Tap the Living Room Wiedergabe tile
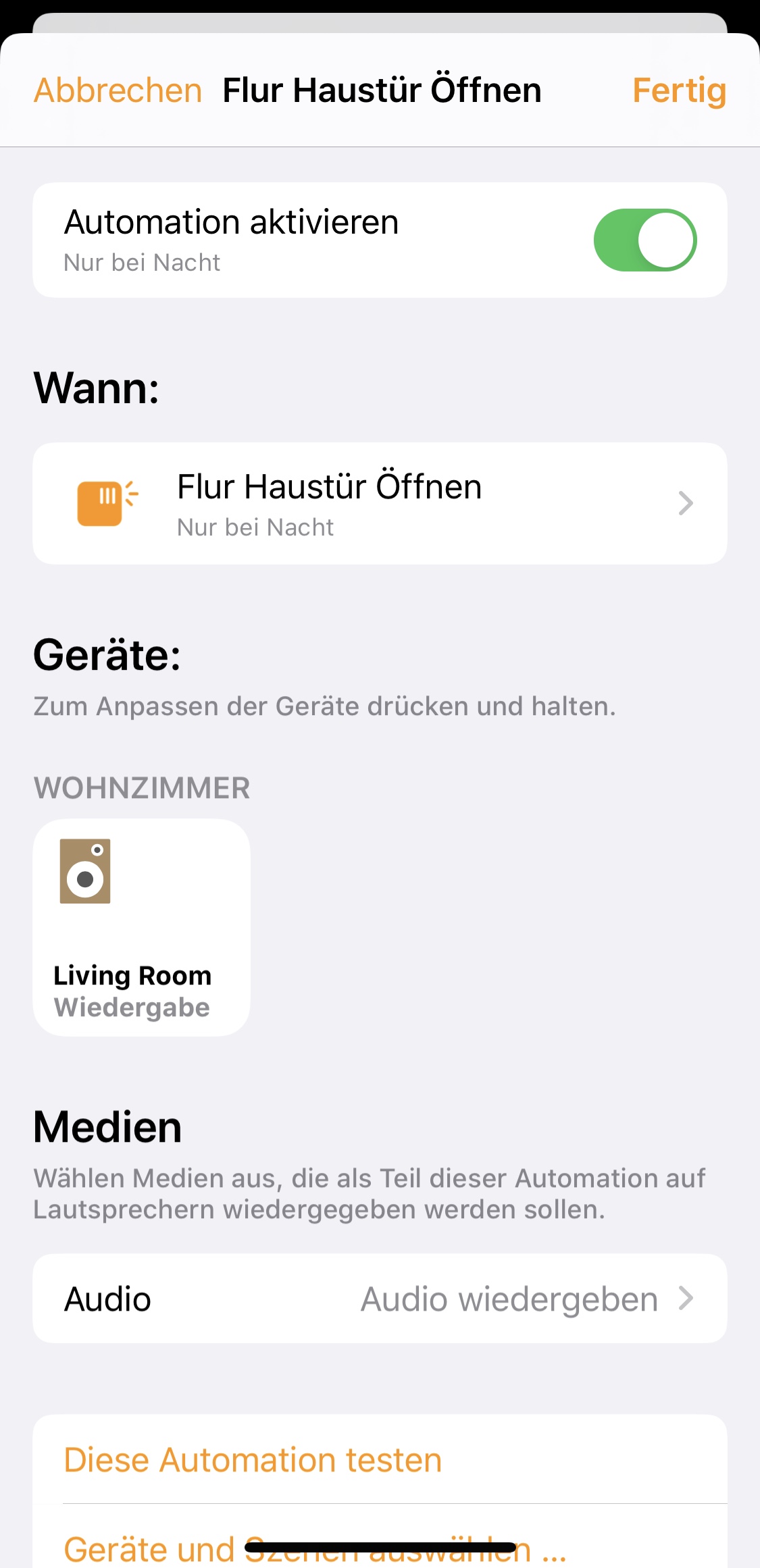This screenshot has height=1568, width=760. [x=142, y=927]
